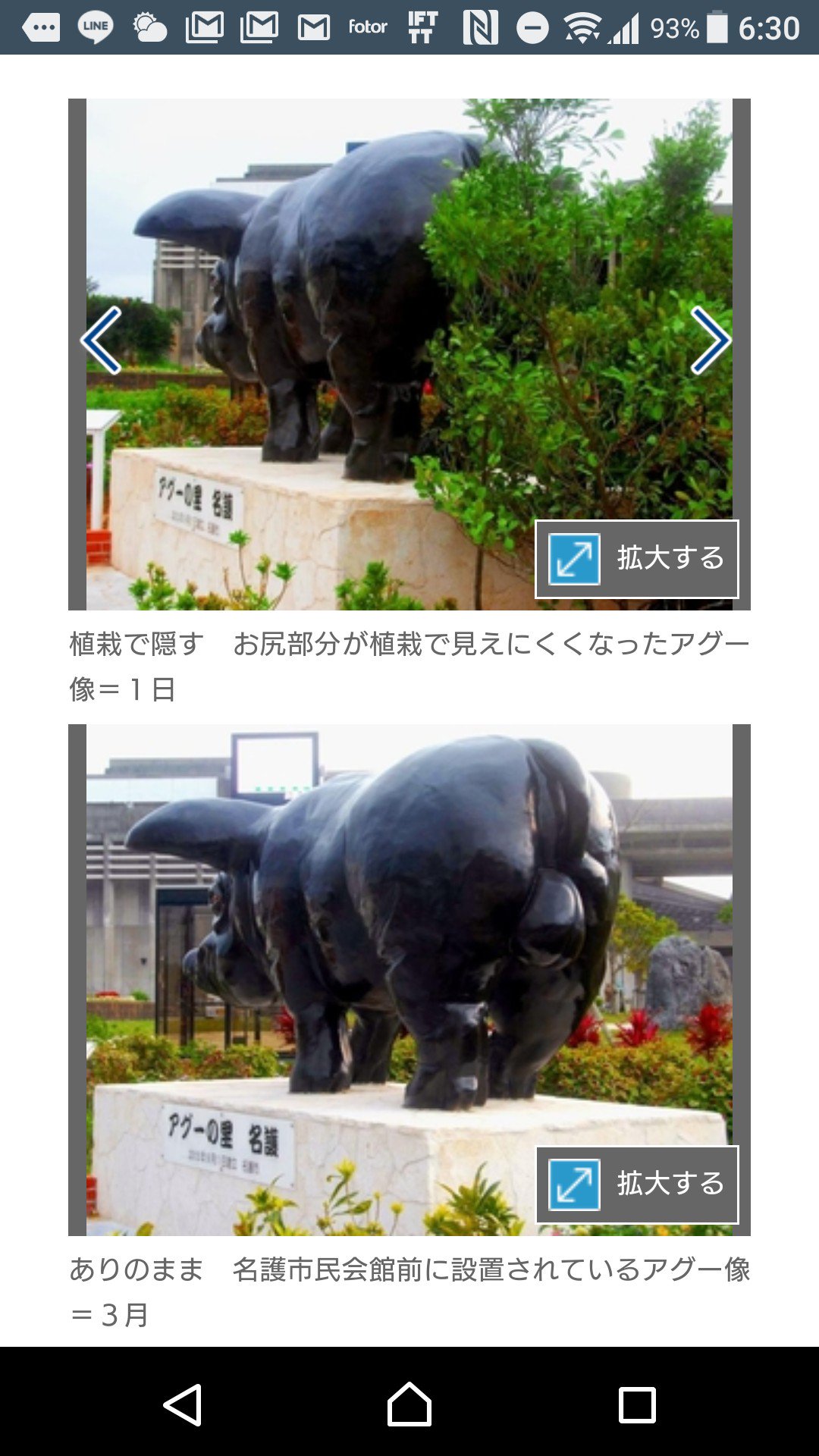819x1456 pixels.
Task: Return to the home screen
Action: [409, 1404]
